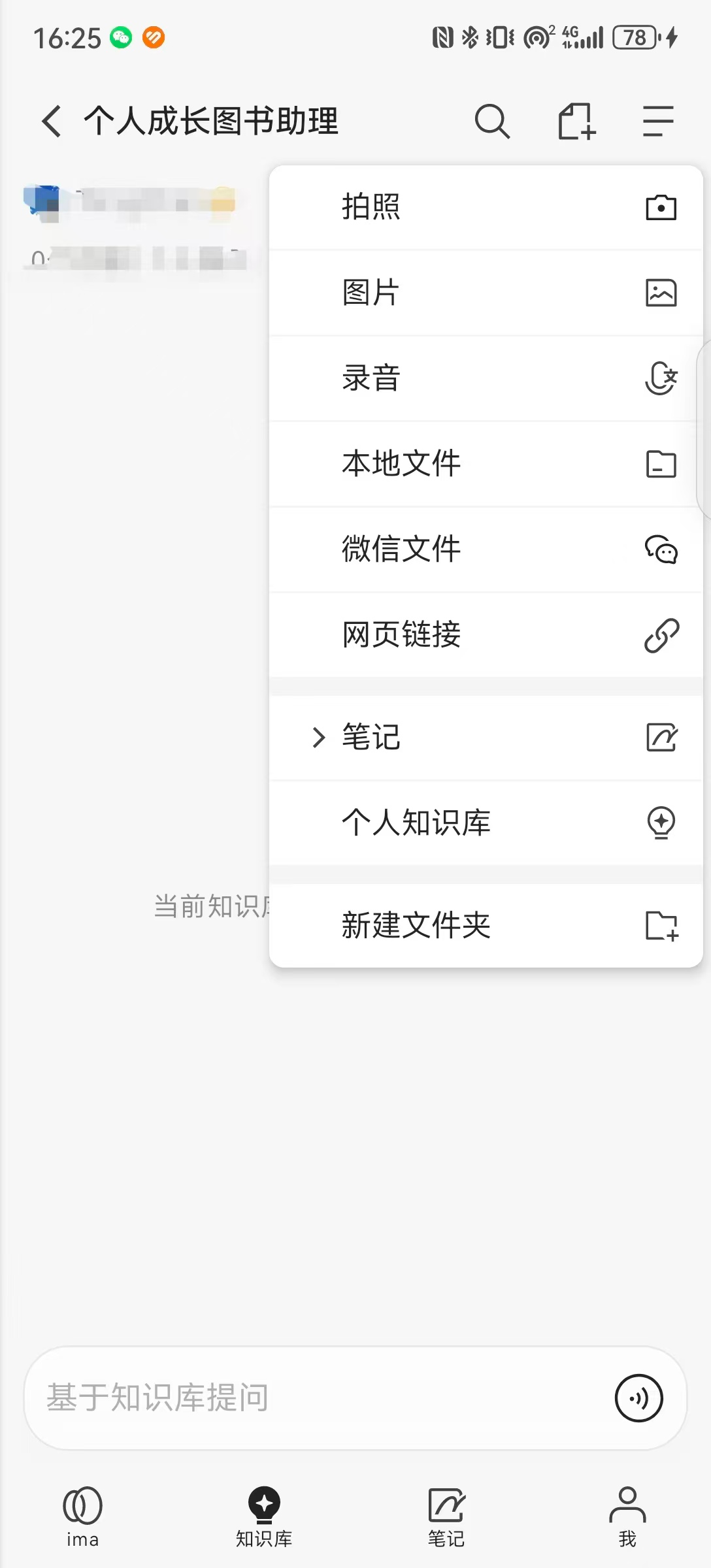Switch to the ima tab

[x=82, y=1517]
